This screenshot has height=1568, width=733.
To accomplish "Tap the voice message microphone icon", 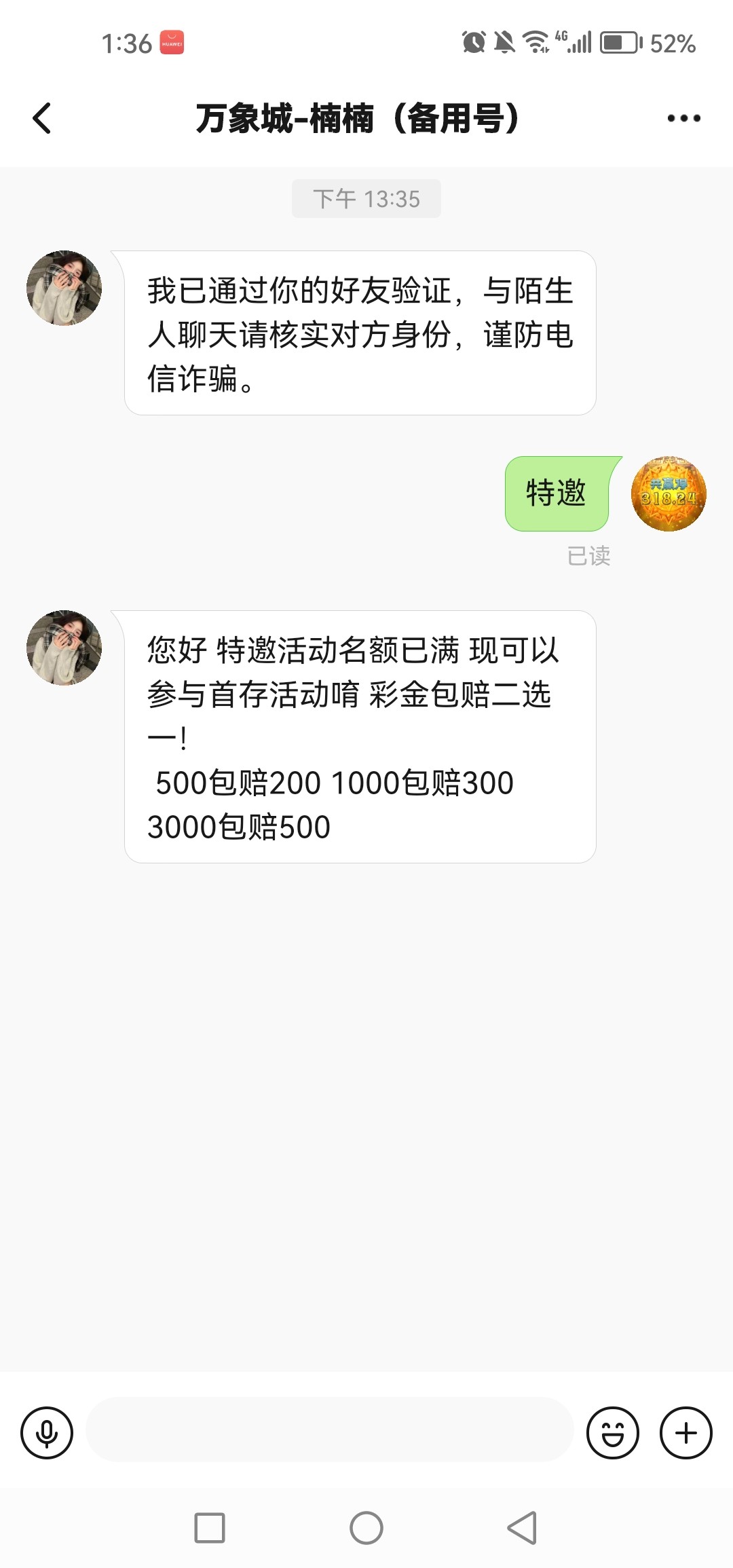I will [x=47, y=1433].
